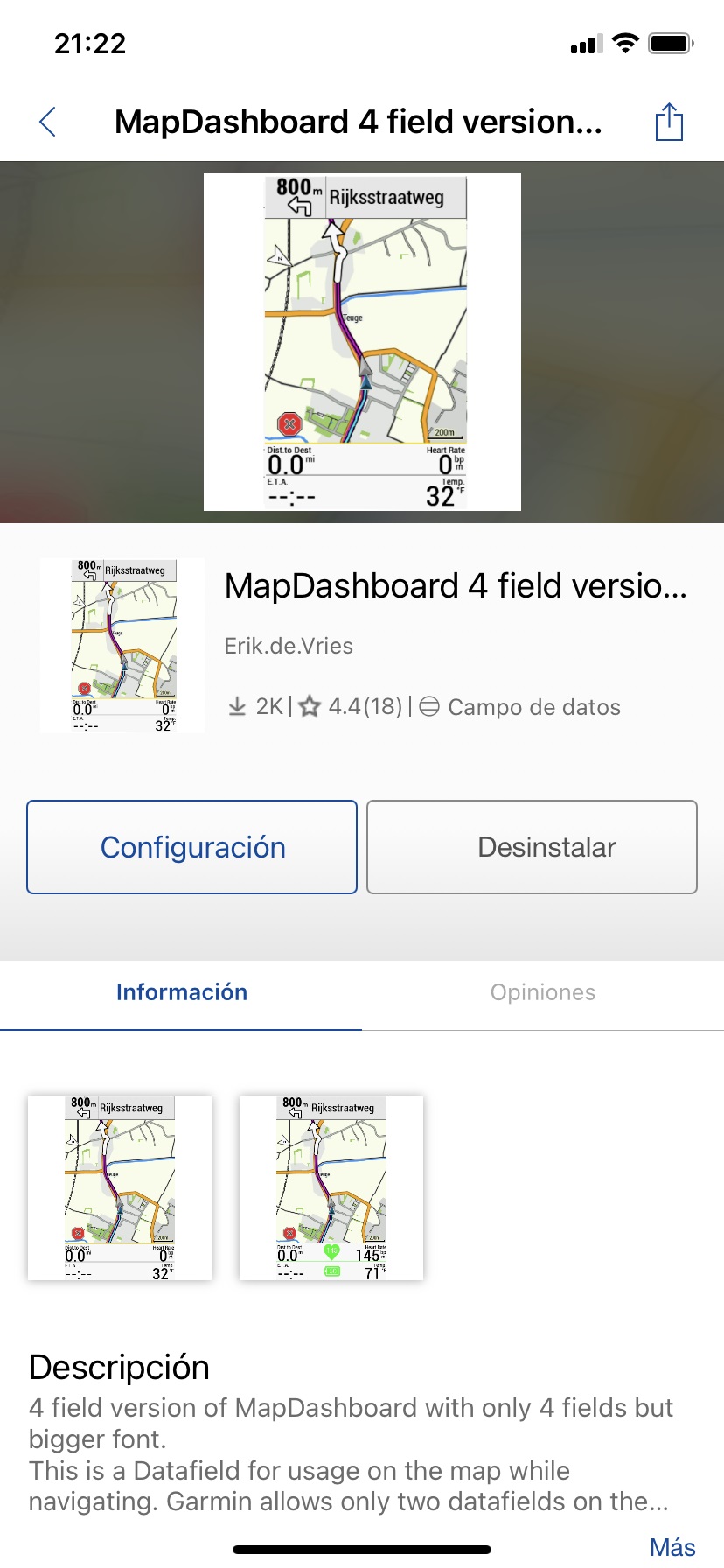Share this app page
The width and height of the screenshot is (724, 1568).
click(669, 122)
